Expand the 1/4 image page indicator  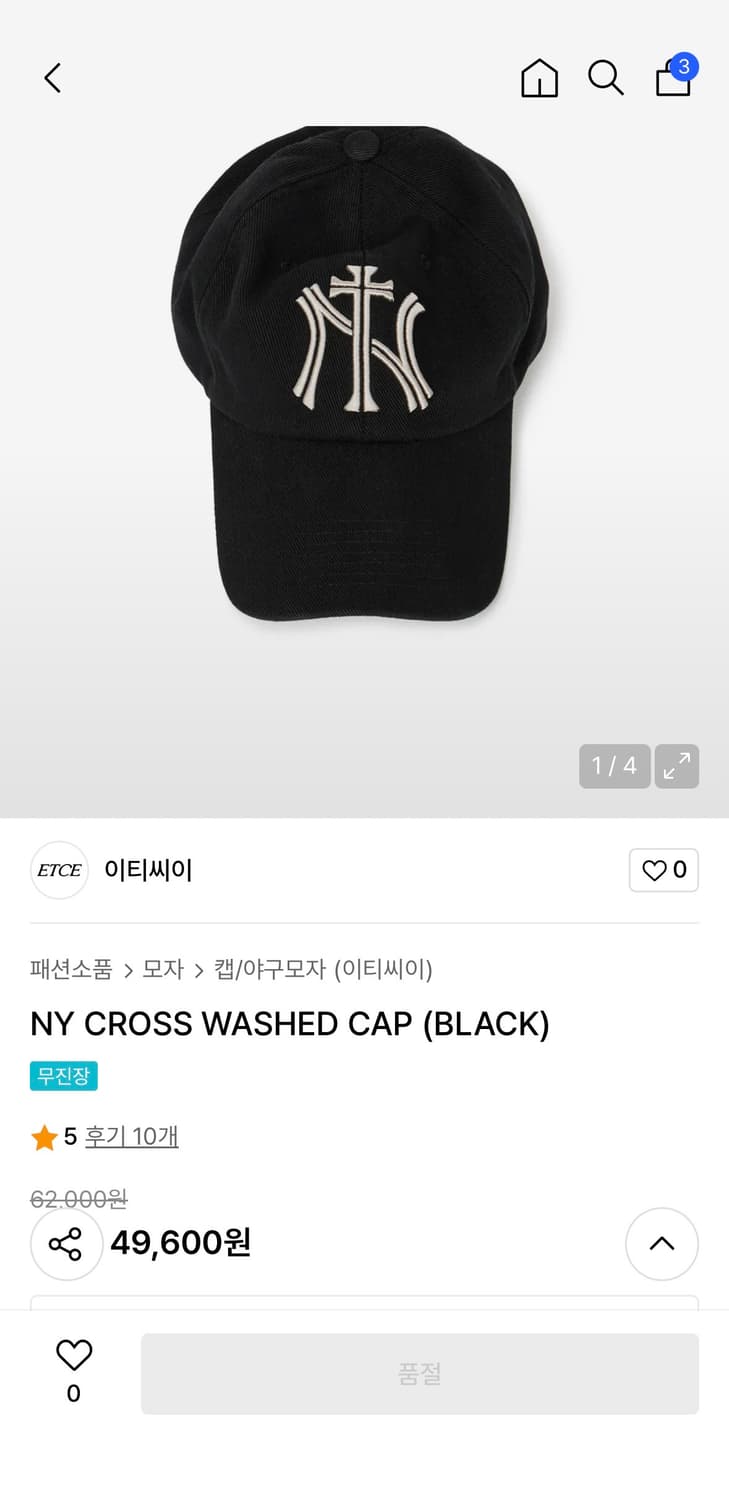point(613,766)
